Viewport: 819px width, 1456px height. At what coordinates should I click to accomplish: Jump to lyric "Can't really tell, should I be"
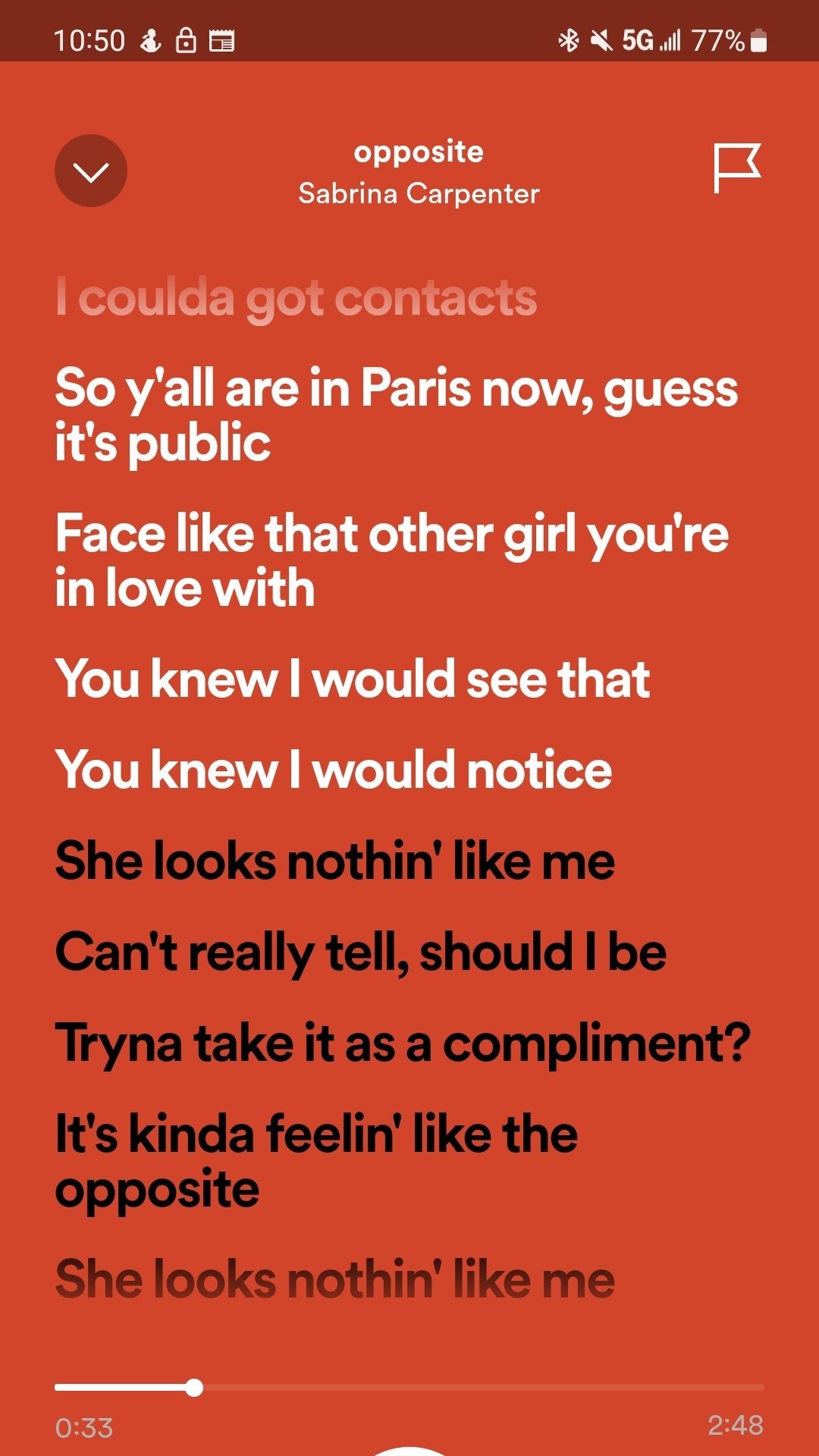(361, 952)
